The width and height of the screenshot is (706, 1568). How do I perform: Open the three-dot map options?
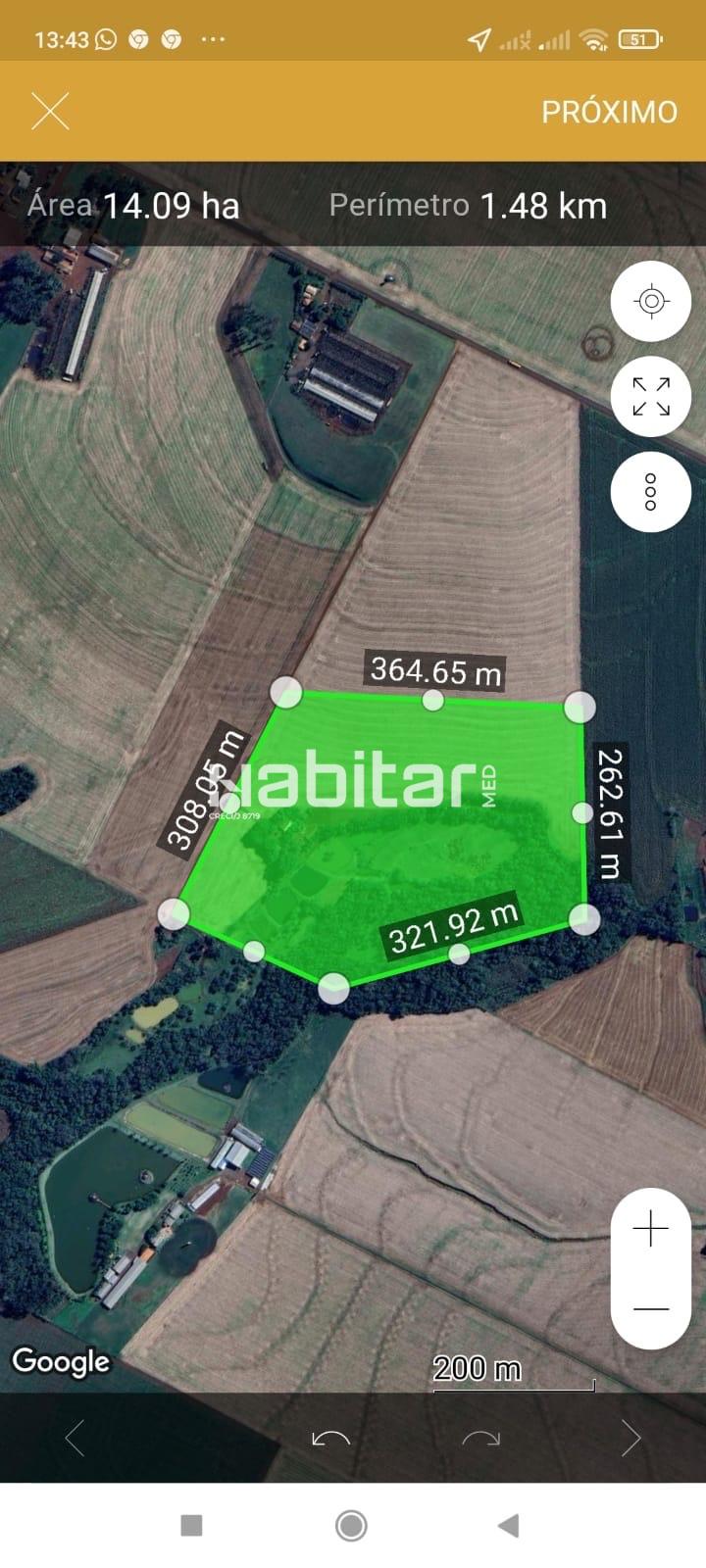point(651,492)
